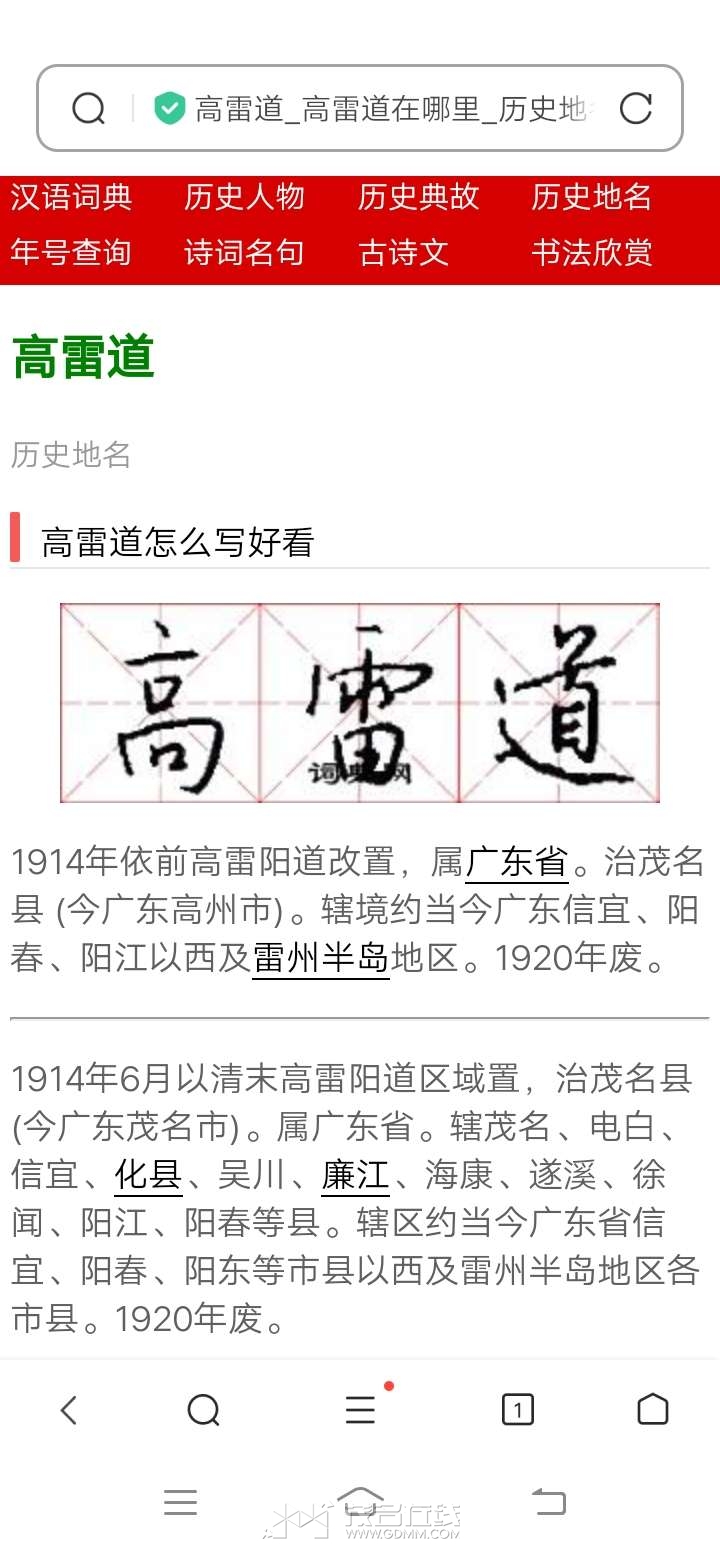Image resolution: width=720 pixels, height=1544 pixels.
Task: Open the 古诗文 category
Action: click(404, 252)
